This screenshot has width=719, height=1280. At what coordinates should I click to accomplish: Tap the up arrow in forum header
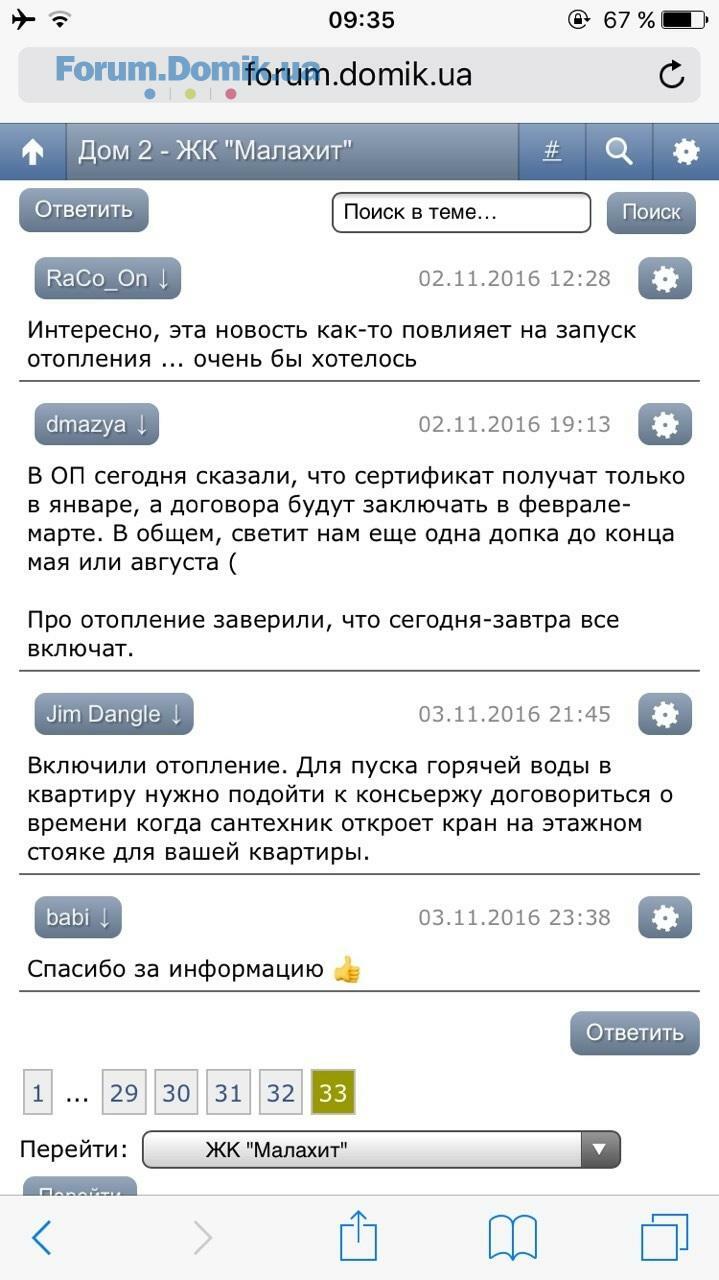33,152
